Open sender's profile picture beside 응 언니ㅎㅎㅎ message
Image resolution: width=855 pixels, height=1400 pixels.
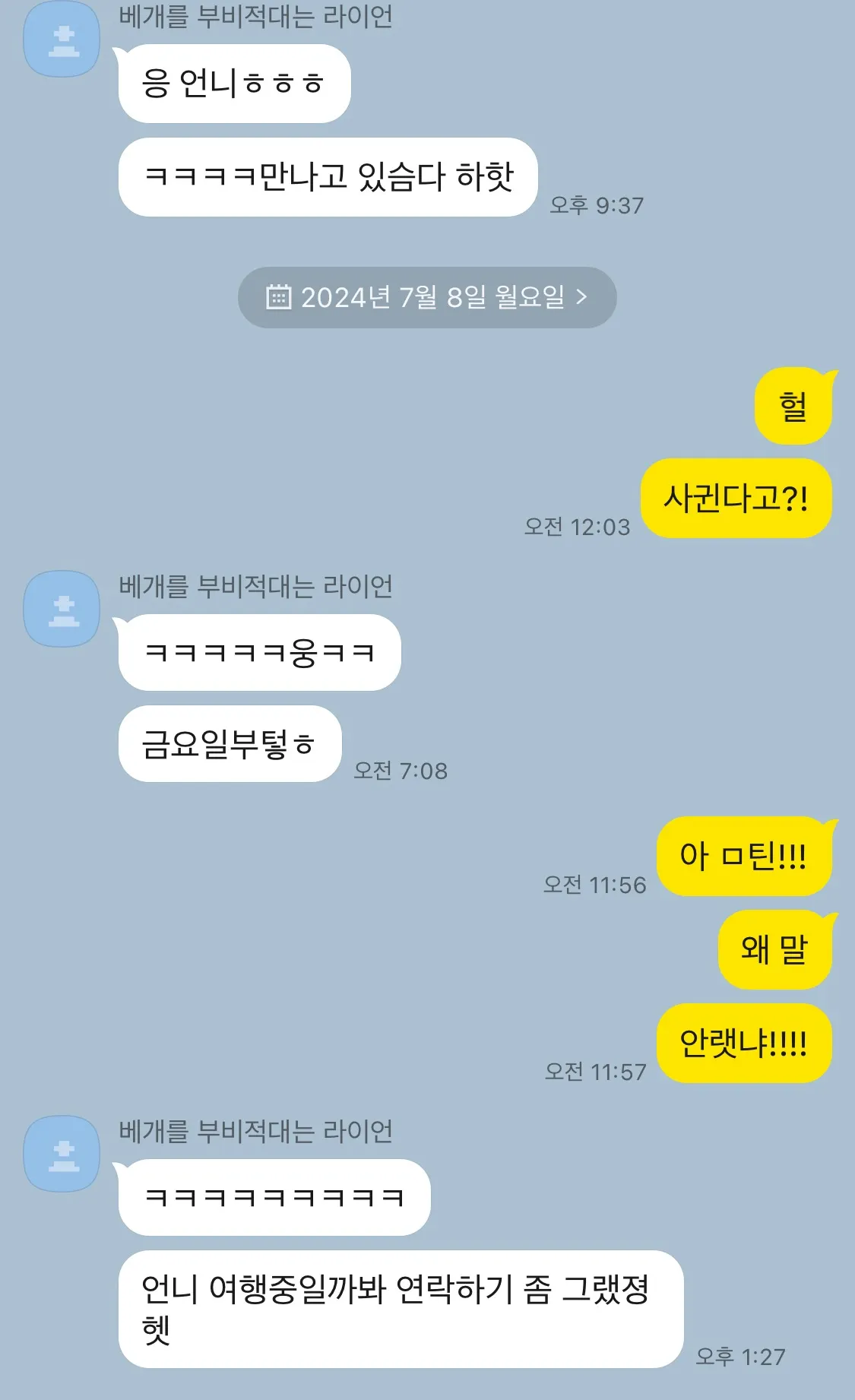62,40
